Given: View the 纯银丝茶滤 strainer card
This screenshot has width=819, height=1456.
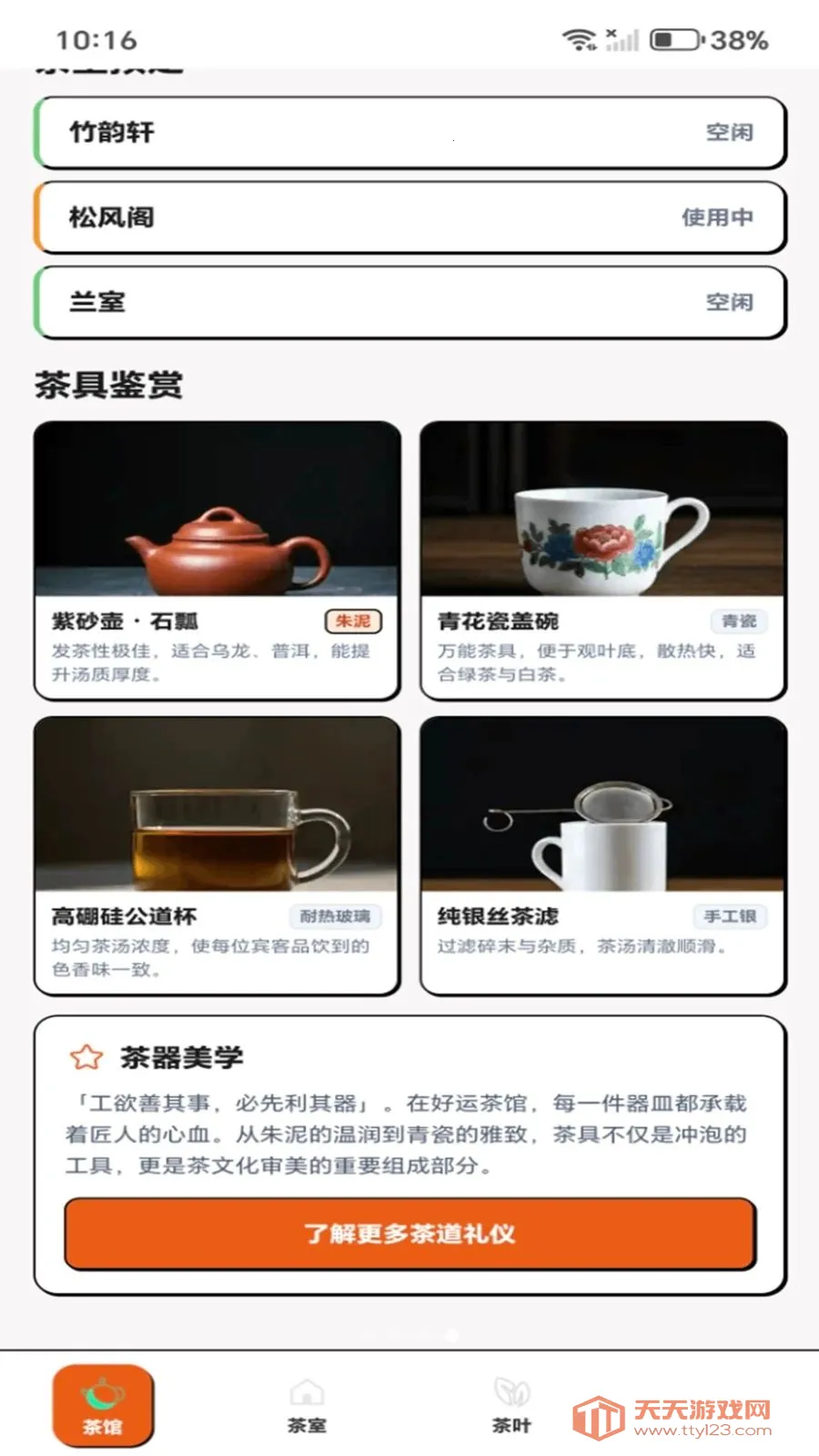Looking at the screenshot, I should pyautogui.click(x=602, y=855).
